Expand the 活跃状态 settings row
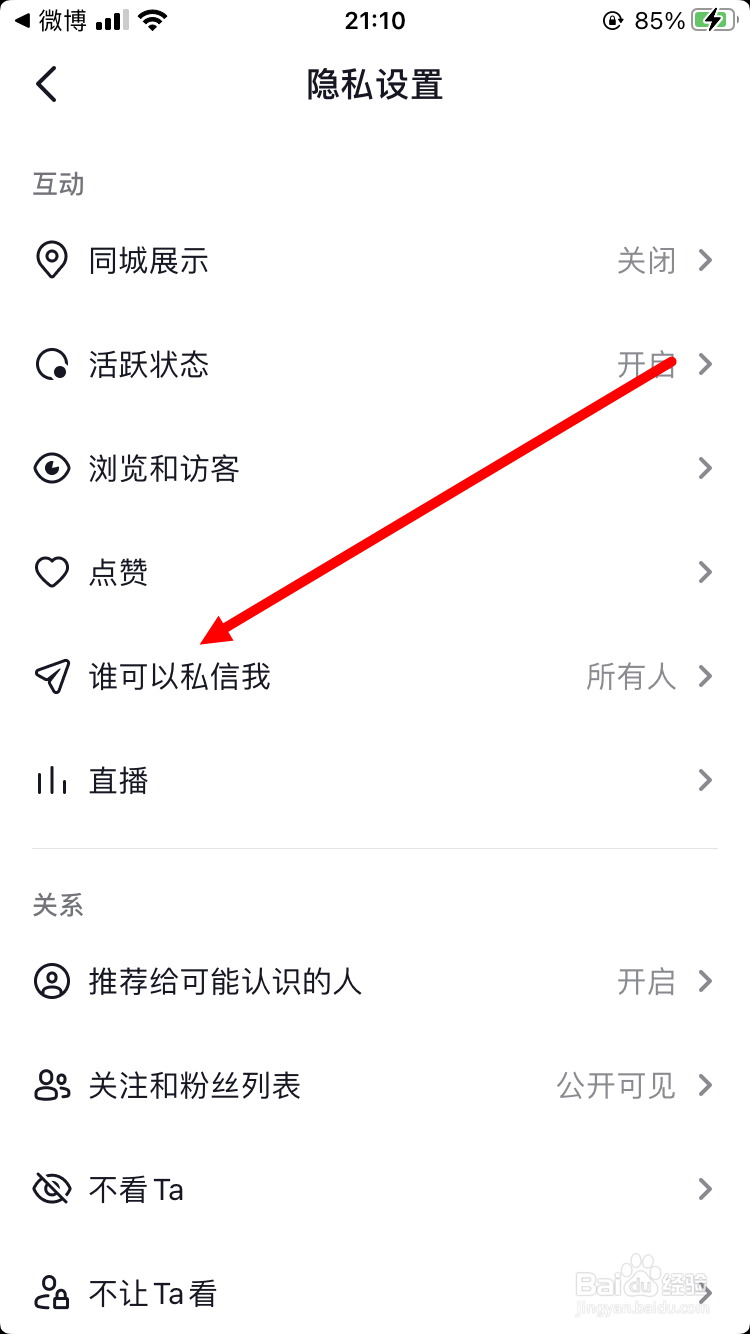Viewport: 750px width, 1334px height. point(705,364)
